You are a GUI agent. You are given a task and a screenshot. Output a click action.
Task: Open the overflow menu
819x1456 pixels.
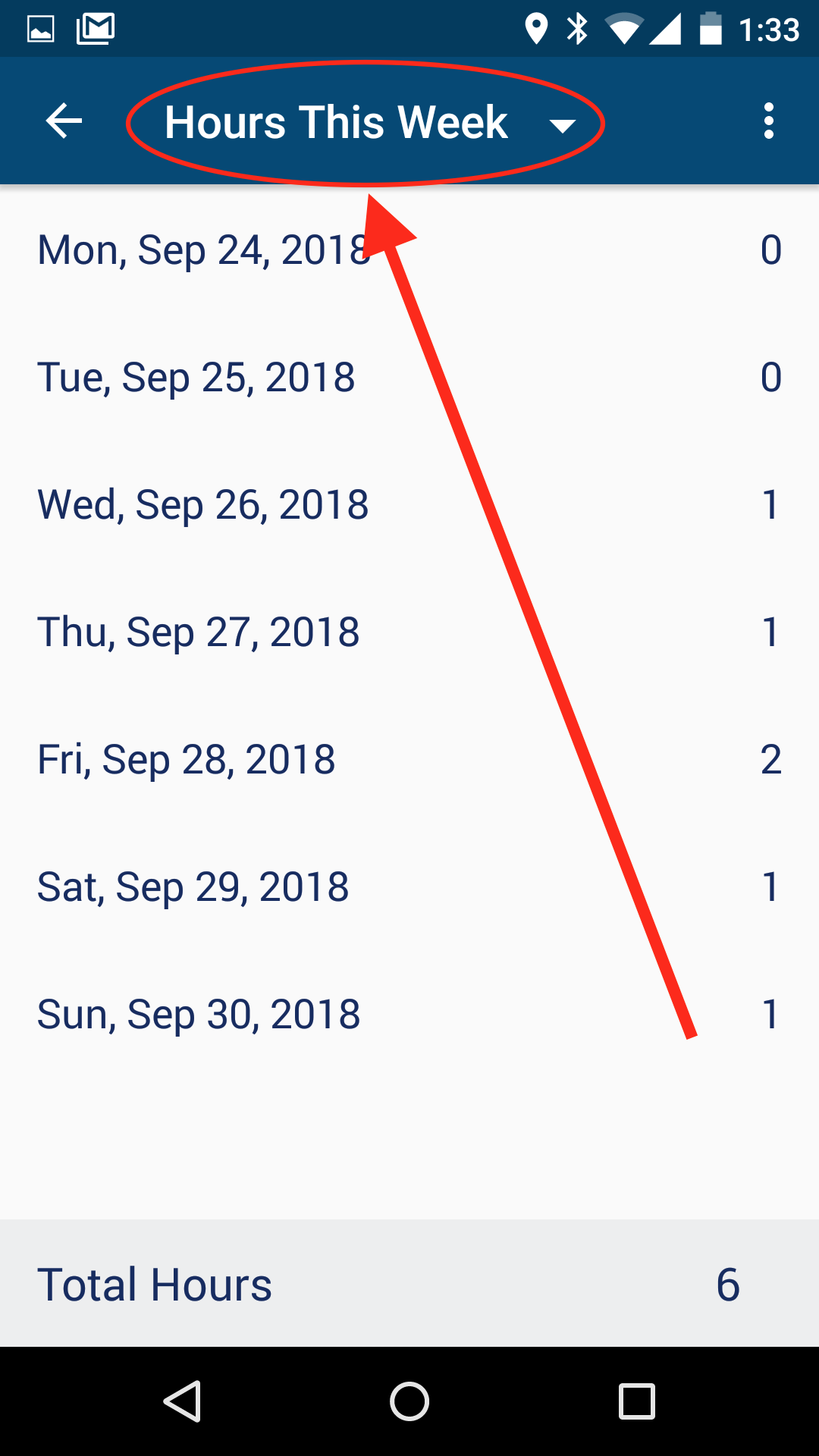tap(768, 121)
